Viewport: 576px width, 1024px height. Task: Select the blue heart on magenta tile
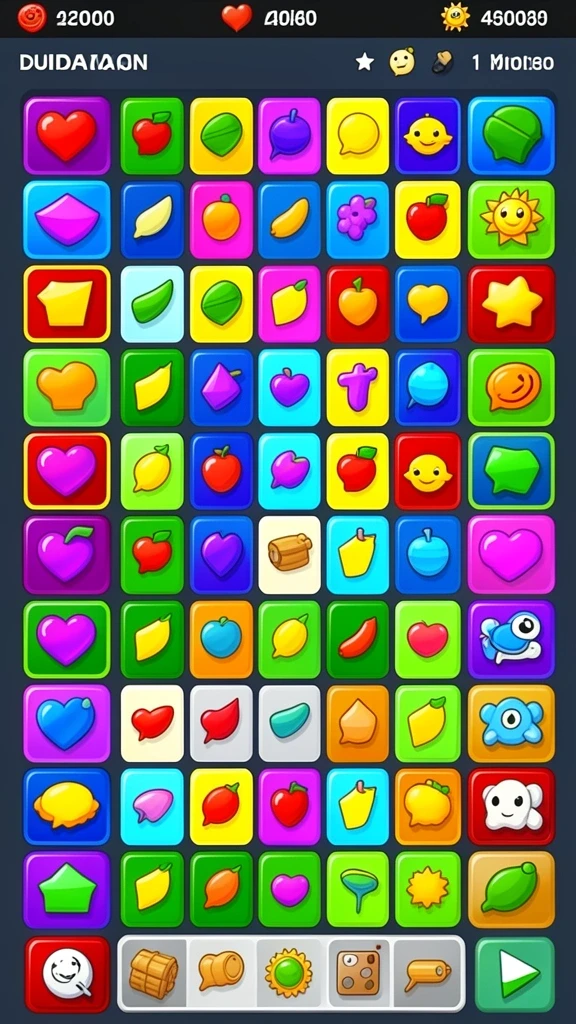click(67, 723)
